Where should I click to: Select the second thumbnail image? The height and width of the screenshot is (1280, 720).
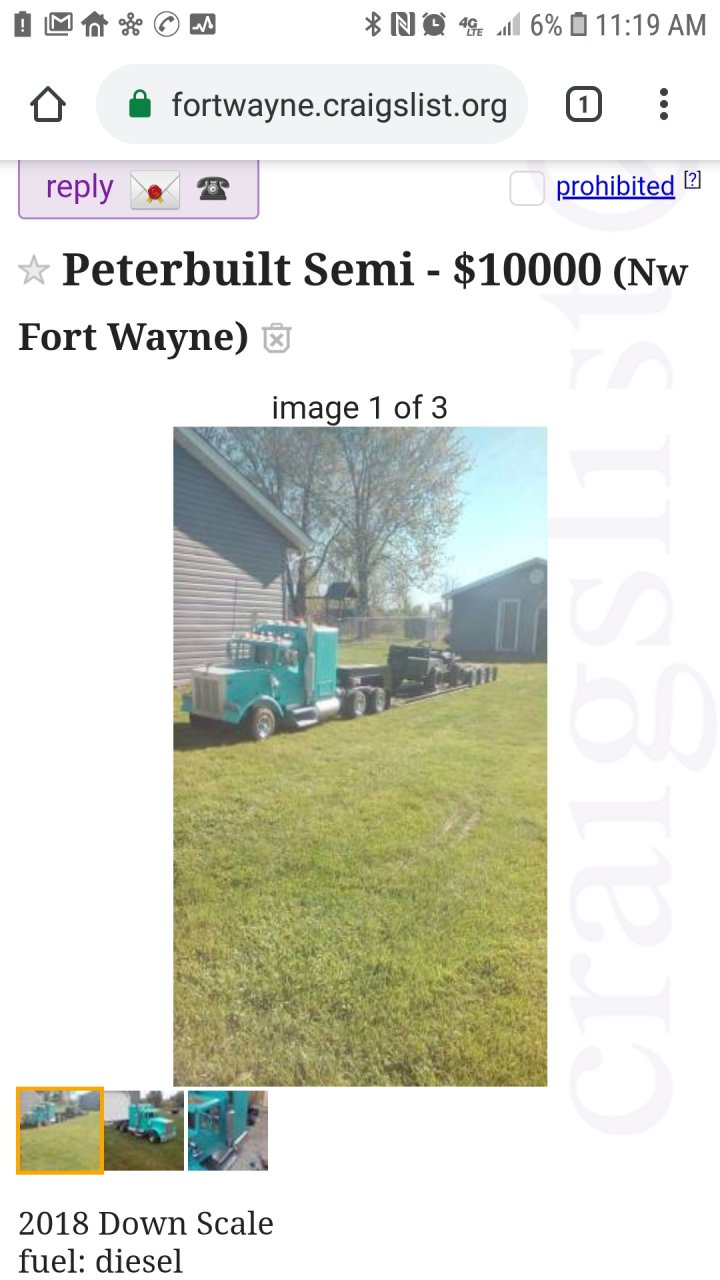pos(144,1130)
